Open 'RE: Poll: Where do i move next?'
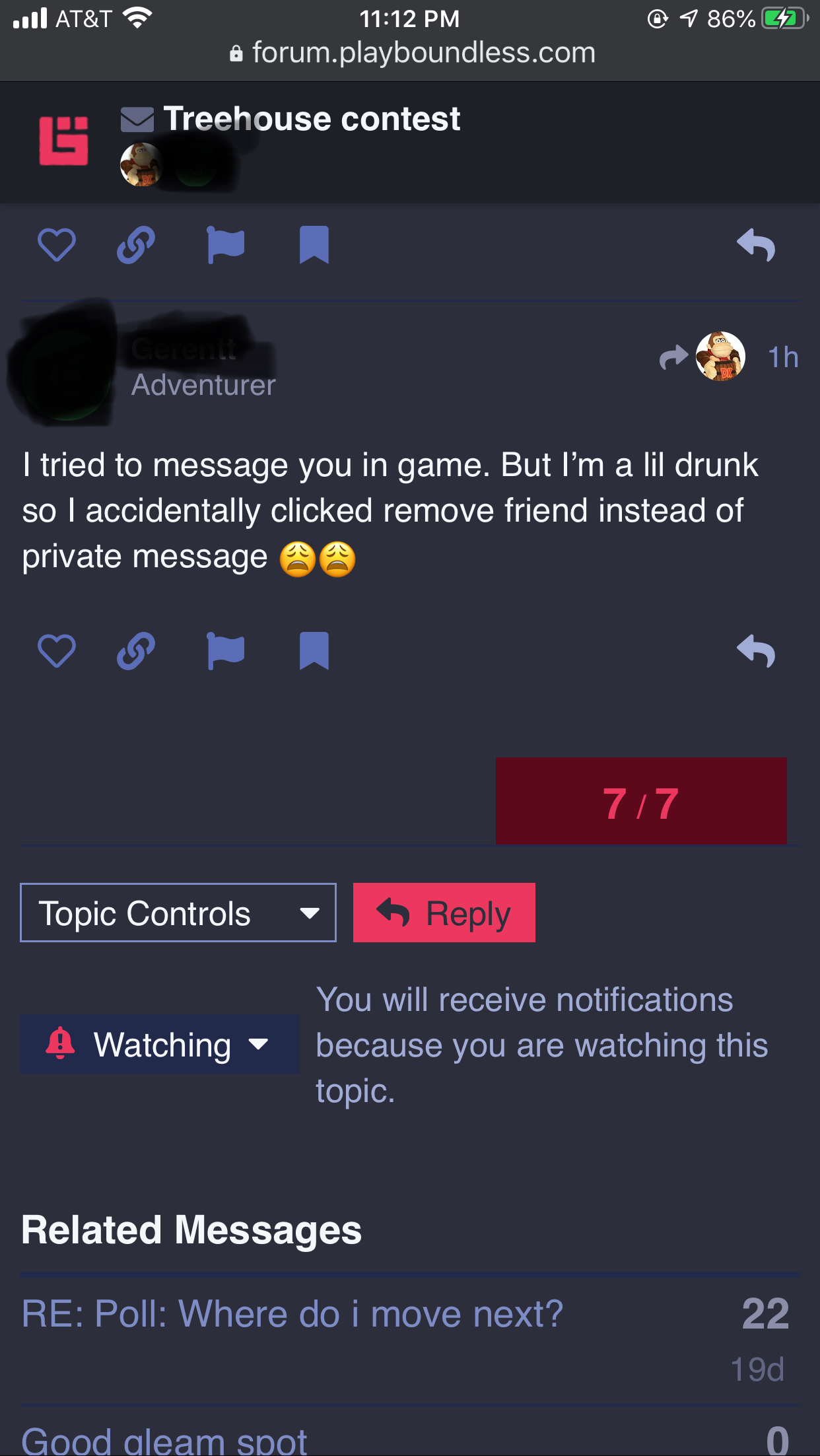 [x=292, y=1313]
